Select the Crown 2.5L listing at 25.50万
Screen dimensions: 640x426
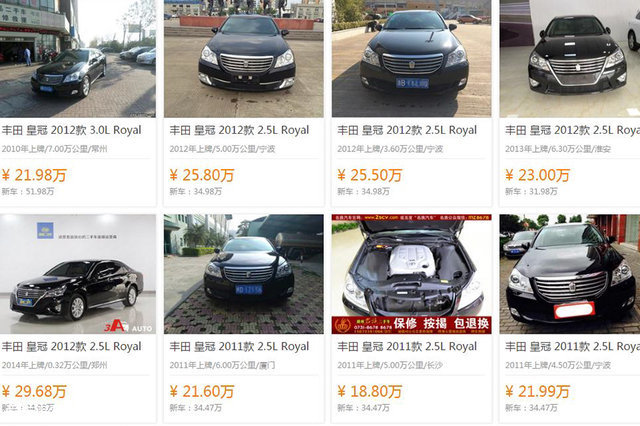tap(412, 130)
